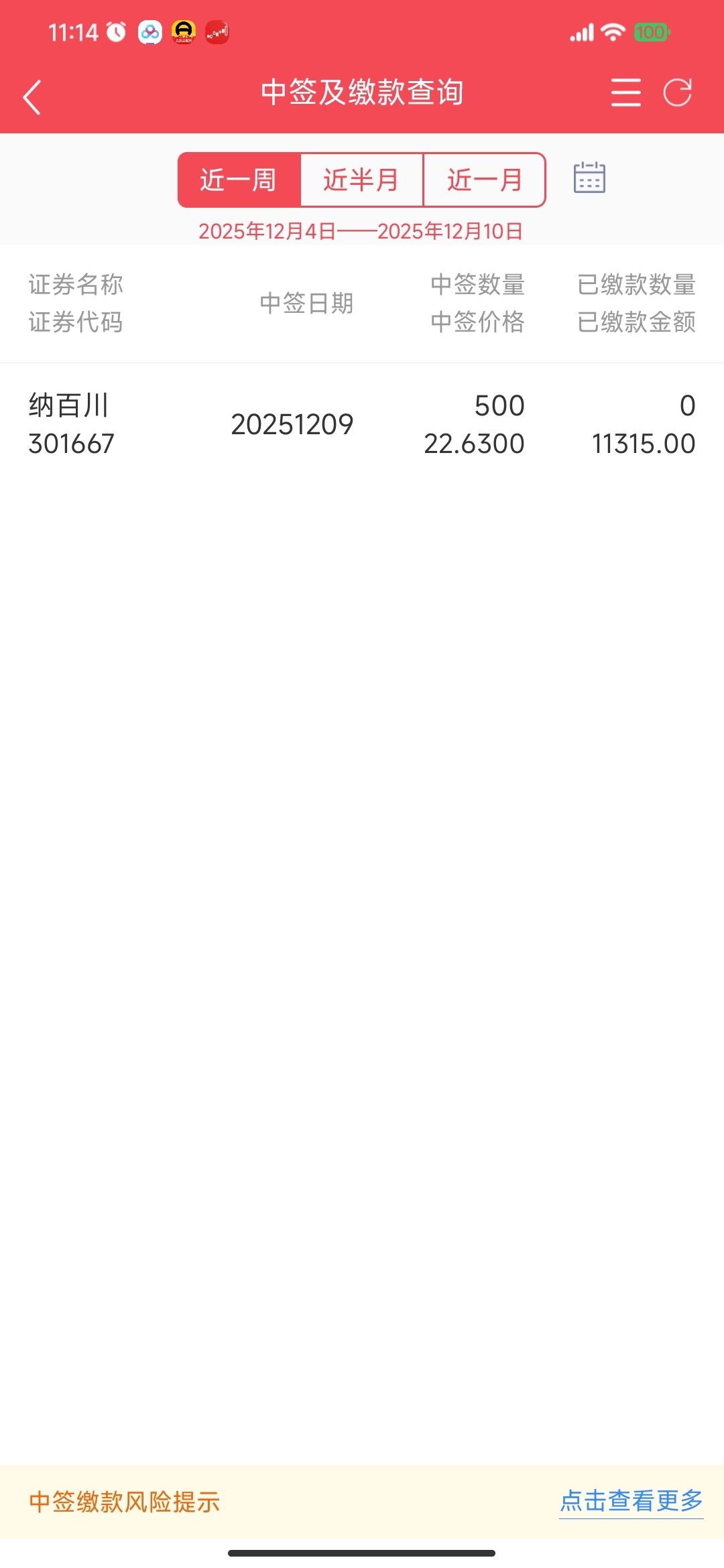Switch to the 近半月 range
Screen dimensions: 724x1568
tap(361, 180)
